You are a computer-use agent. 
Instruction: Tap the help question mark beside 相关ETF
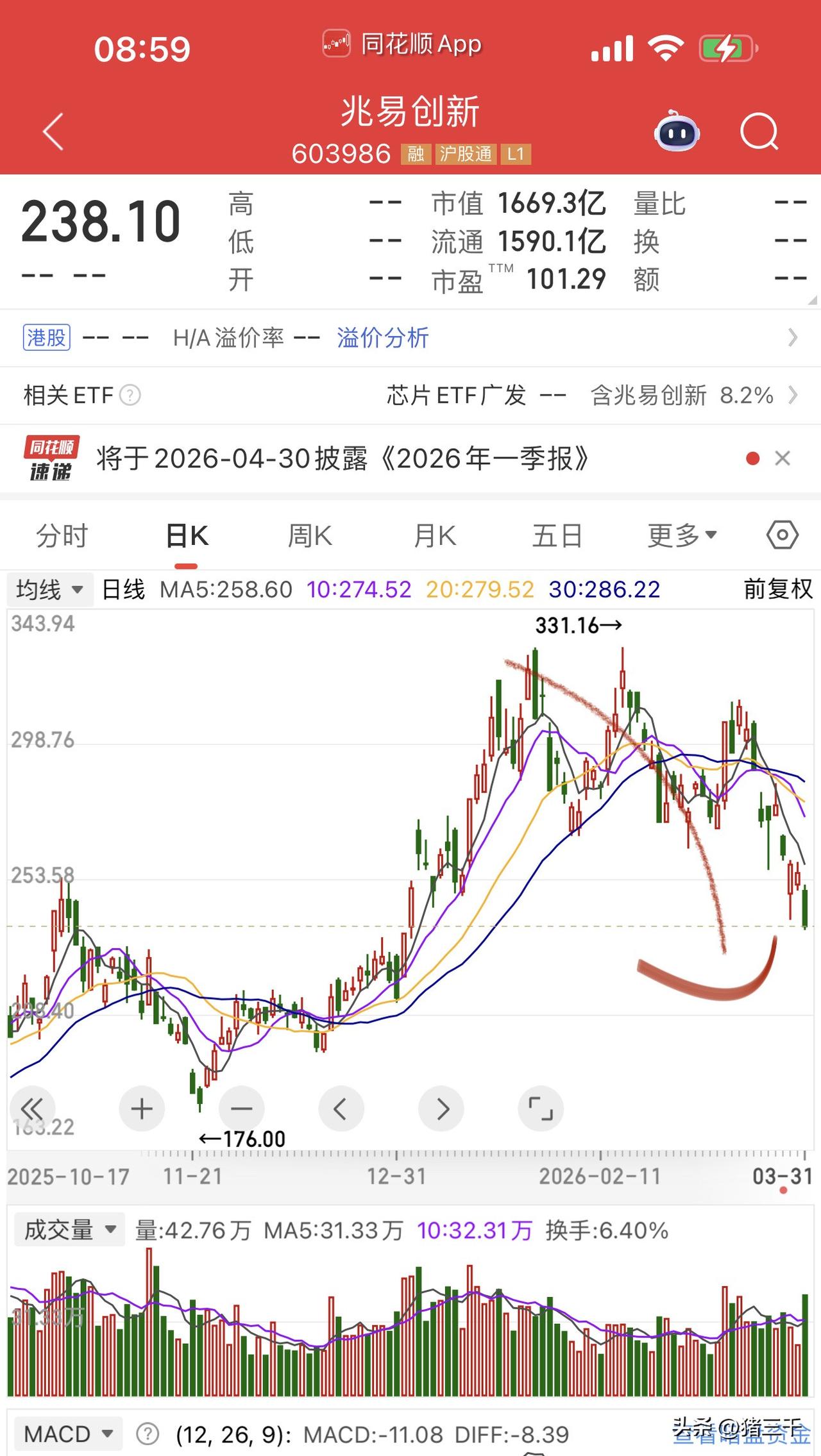pos(131,396)
